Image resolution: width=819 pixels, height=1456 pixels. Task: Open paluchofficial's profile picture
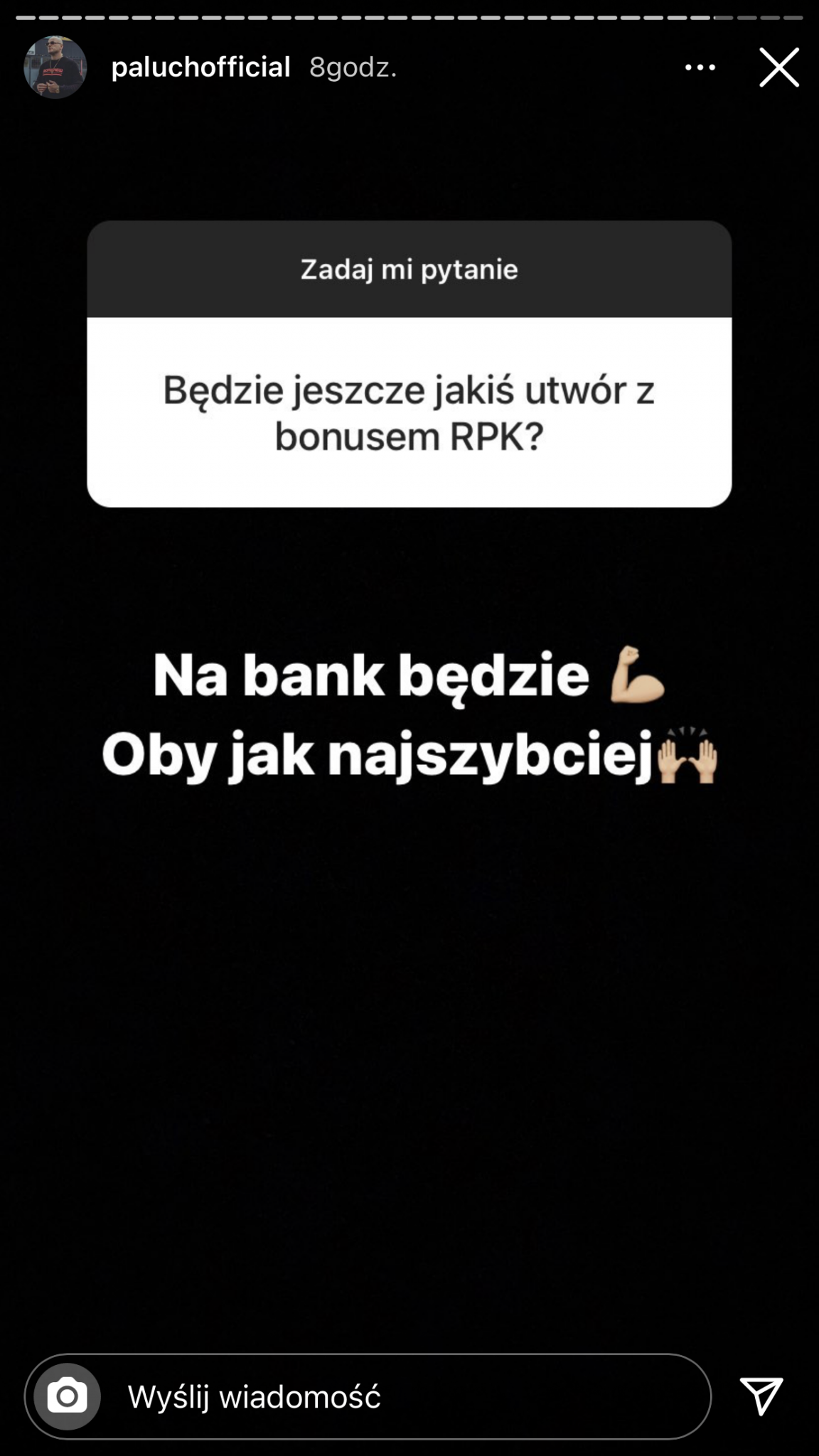click(x=55, y=68)
